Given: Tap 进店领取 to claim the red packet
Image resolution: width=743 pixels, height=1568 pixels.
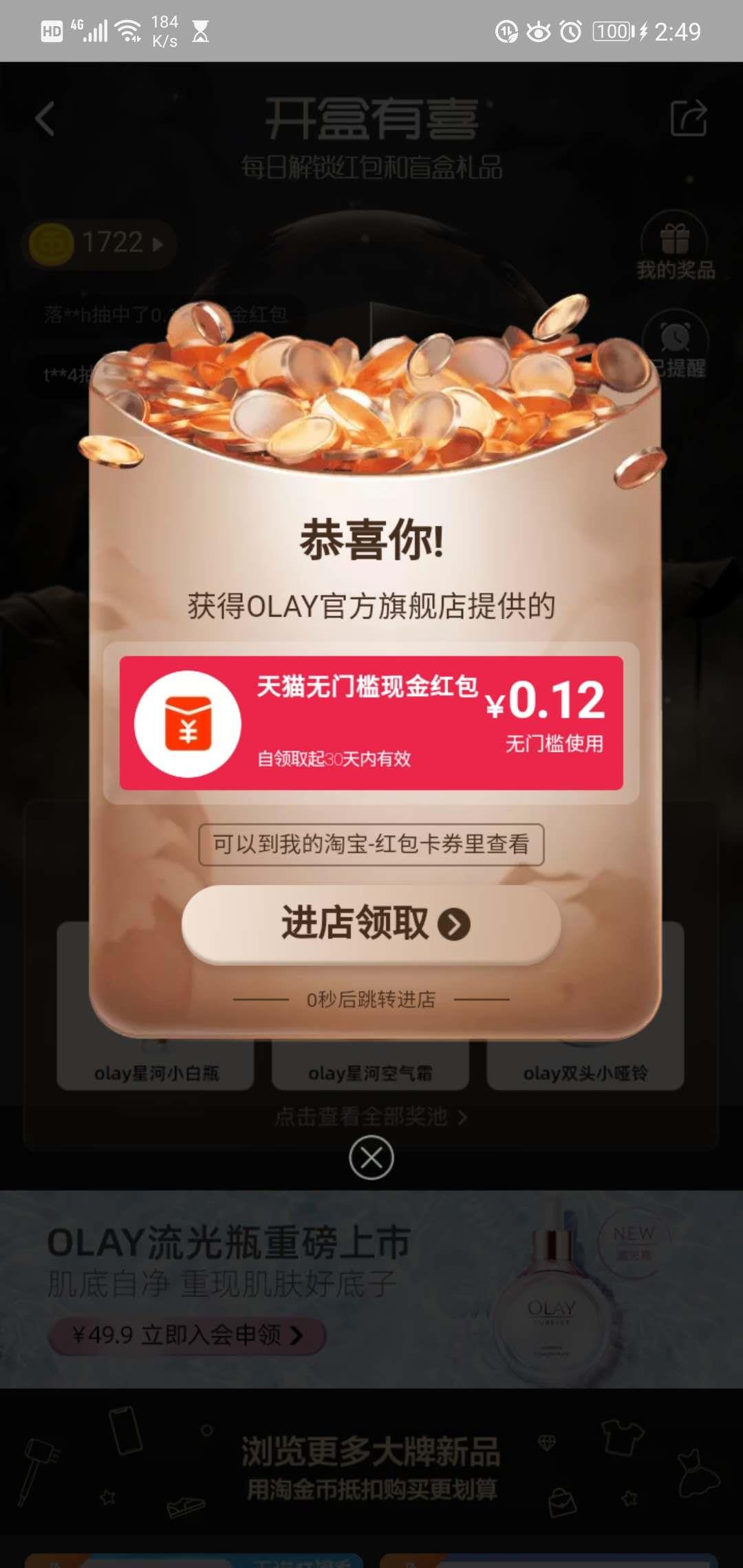Looking at the screenshot, I should (371, 924).
